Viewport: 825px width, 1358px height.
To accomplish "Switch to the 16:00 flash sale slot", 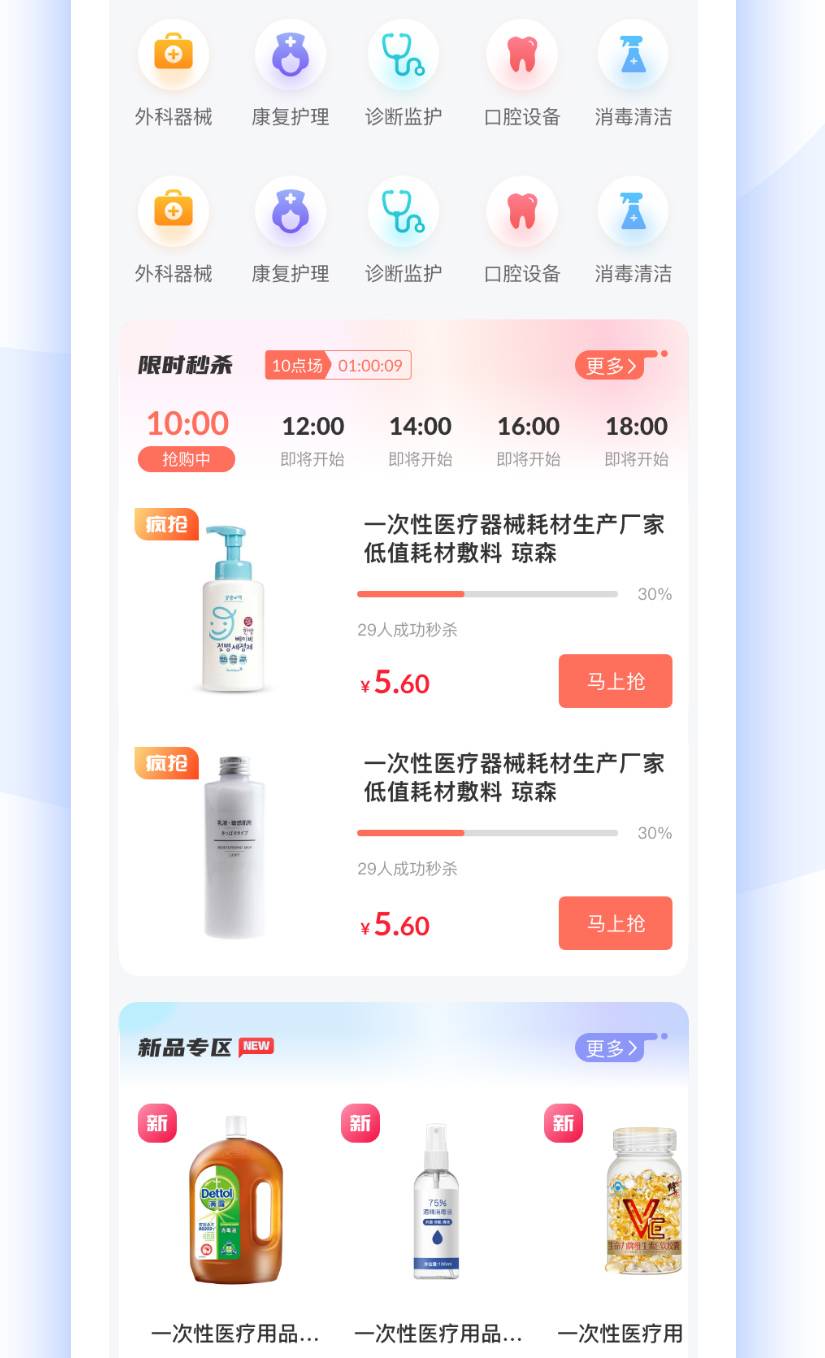I will point(528,438).
